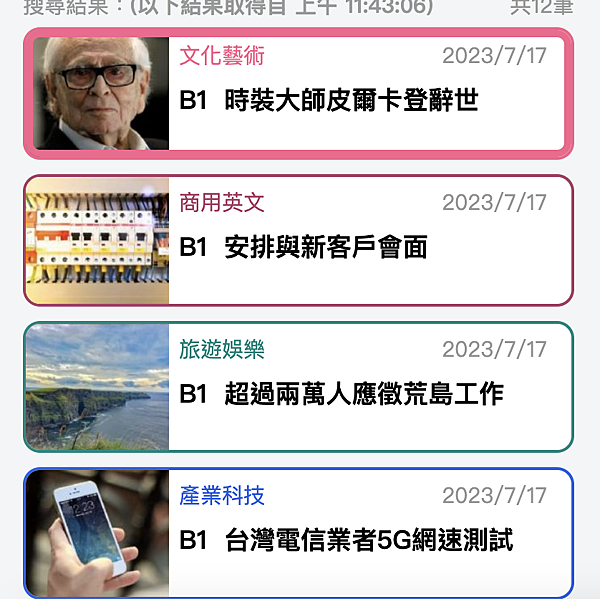Select the article 超過兩萬人應徵荒島工作
Viewport: 600px width, 599px height.
[x=364, y=394]
